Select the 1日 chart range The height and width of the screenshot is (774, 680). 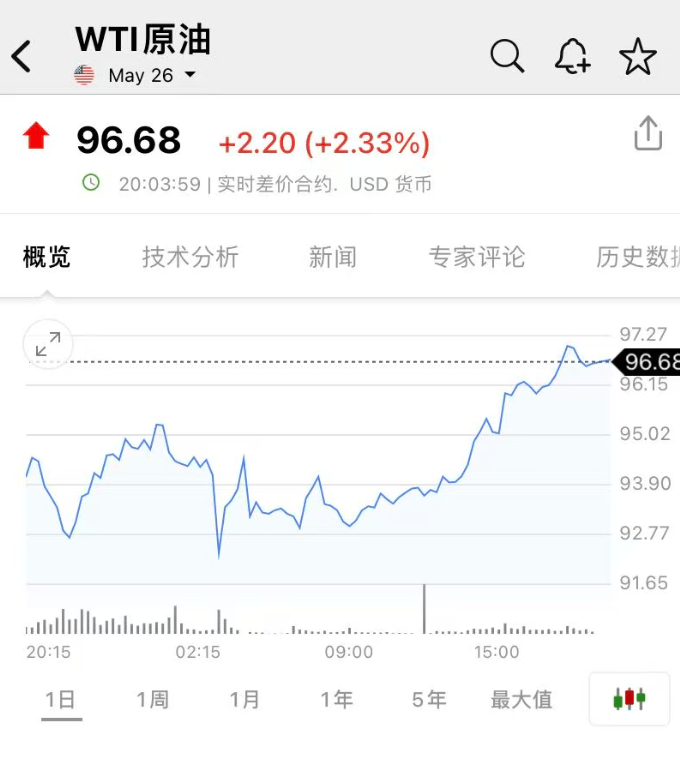60,700
